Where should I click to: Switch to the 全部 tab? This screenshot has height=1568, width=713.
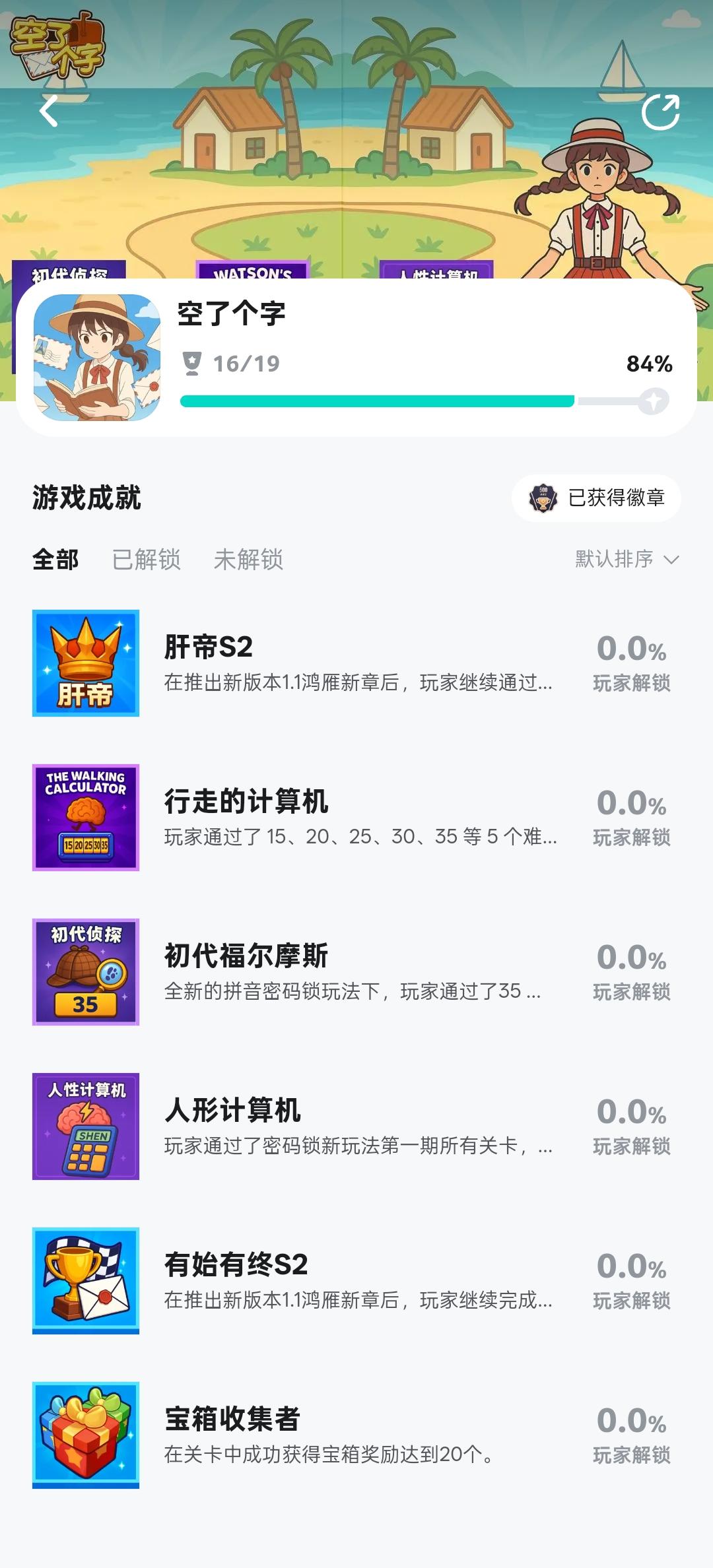click(55, 560)
